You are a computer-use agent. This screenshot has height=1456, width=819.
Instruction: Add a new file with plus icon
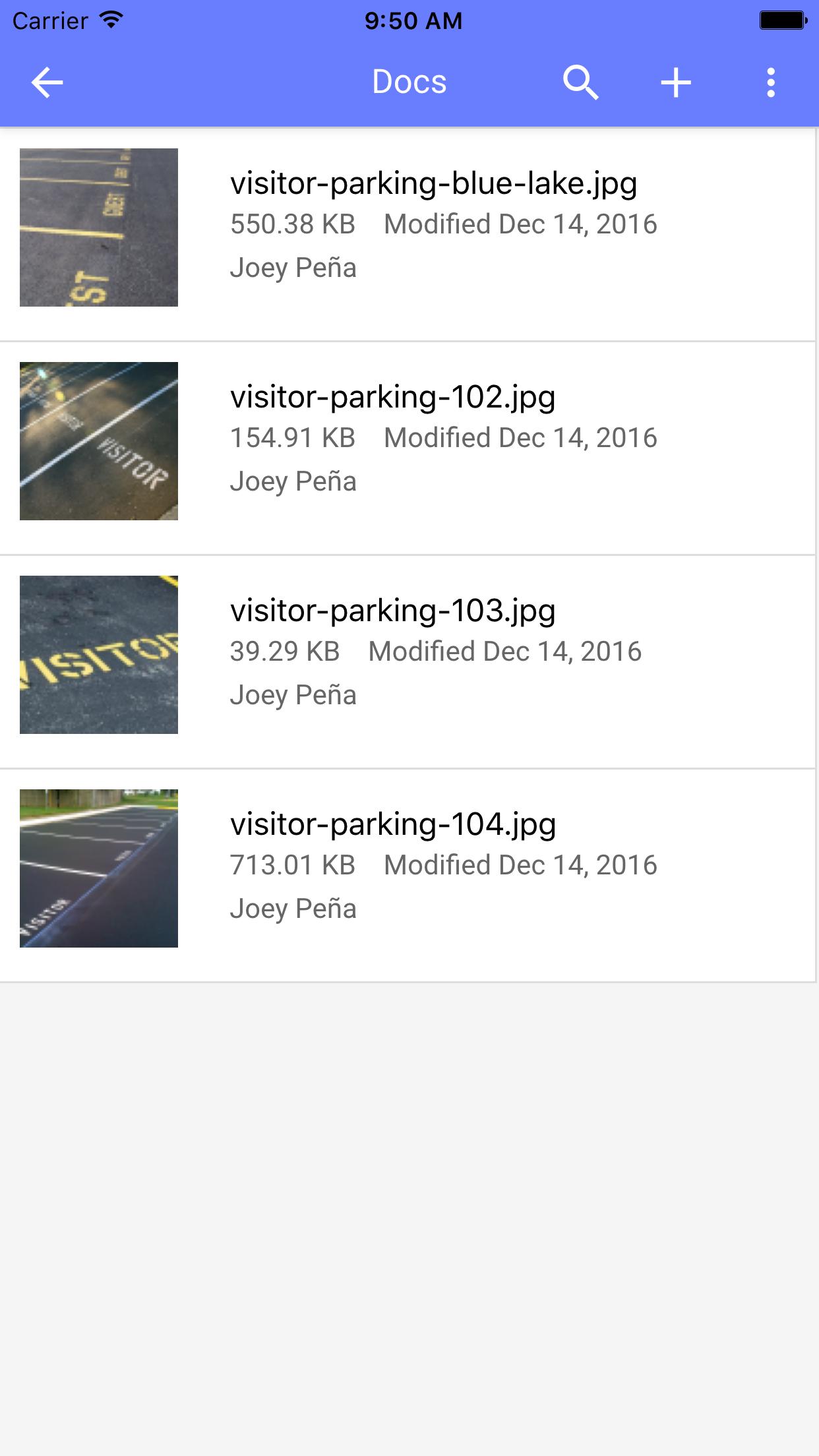tap(676, 83)
